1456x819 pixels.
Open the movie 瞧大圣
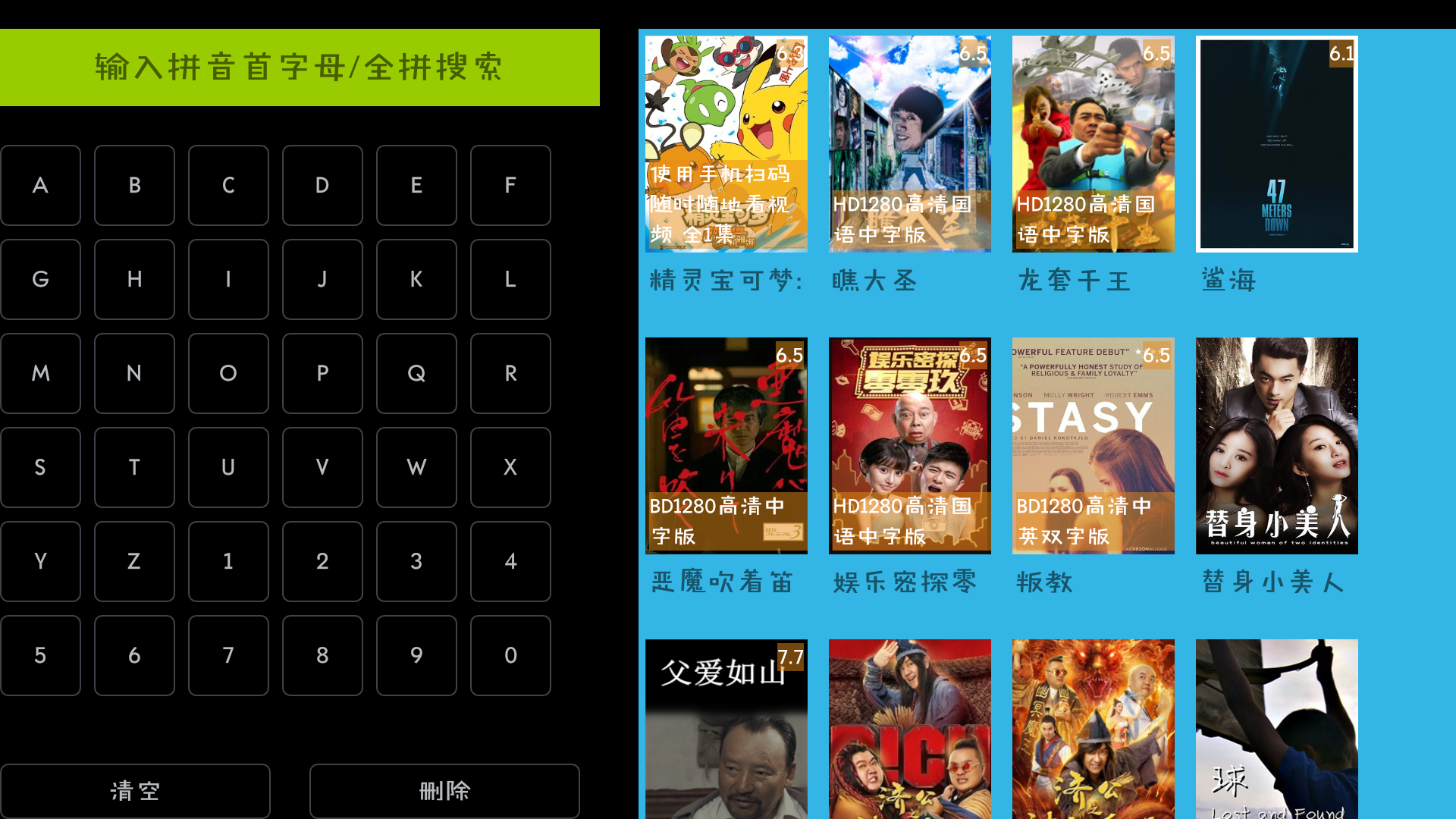point(909,144)
